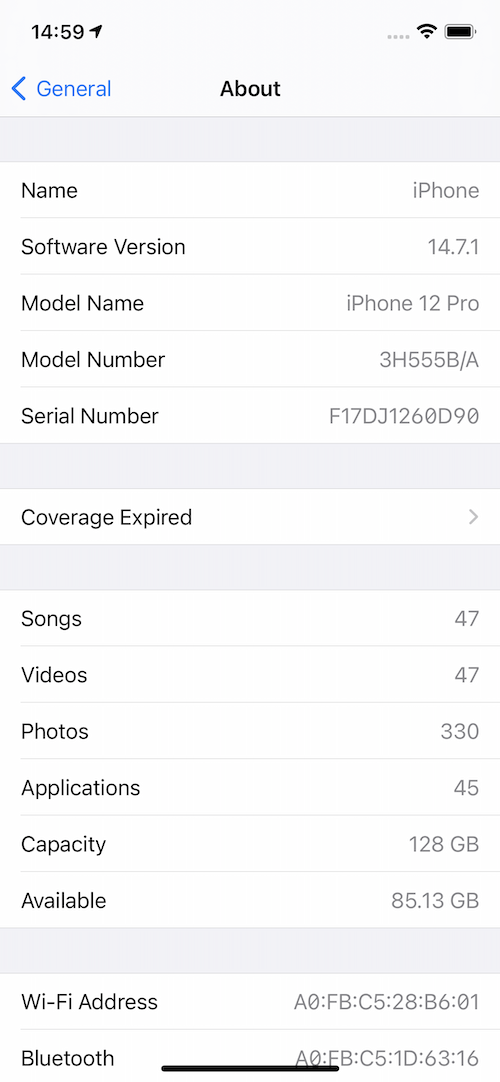Go back to General settings
Image resolution: width=500 pixels, height=1082 pixels.
point(61,89)
